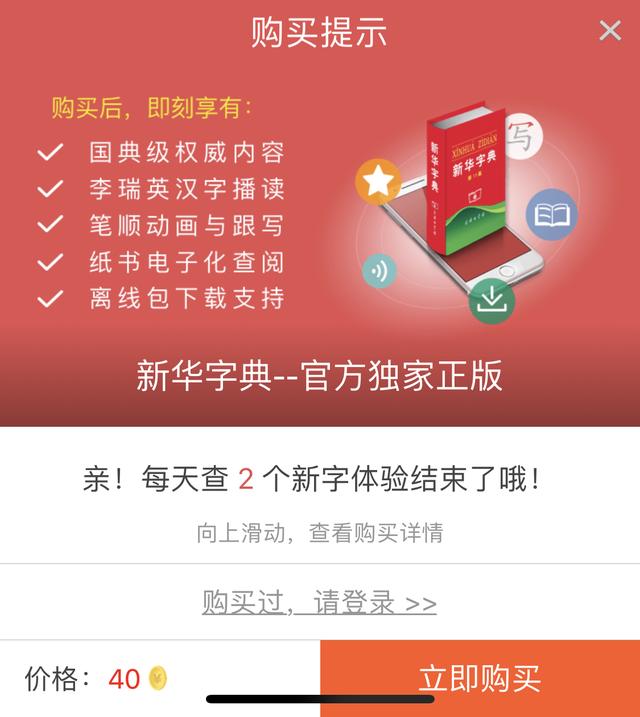Screen dimensions: 640x717
Task: Open the 购买过, 请登录 login link
Action: coord(320,603)
